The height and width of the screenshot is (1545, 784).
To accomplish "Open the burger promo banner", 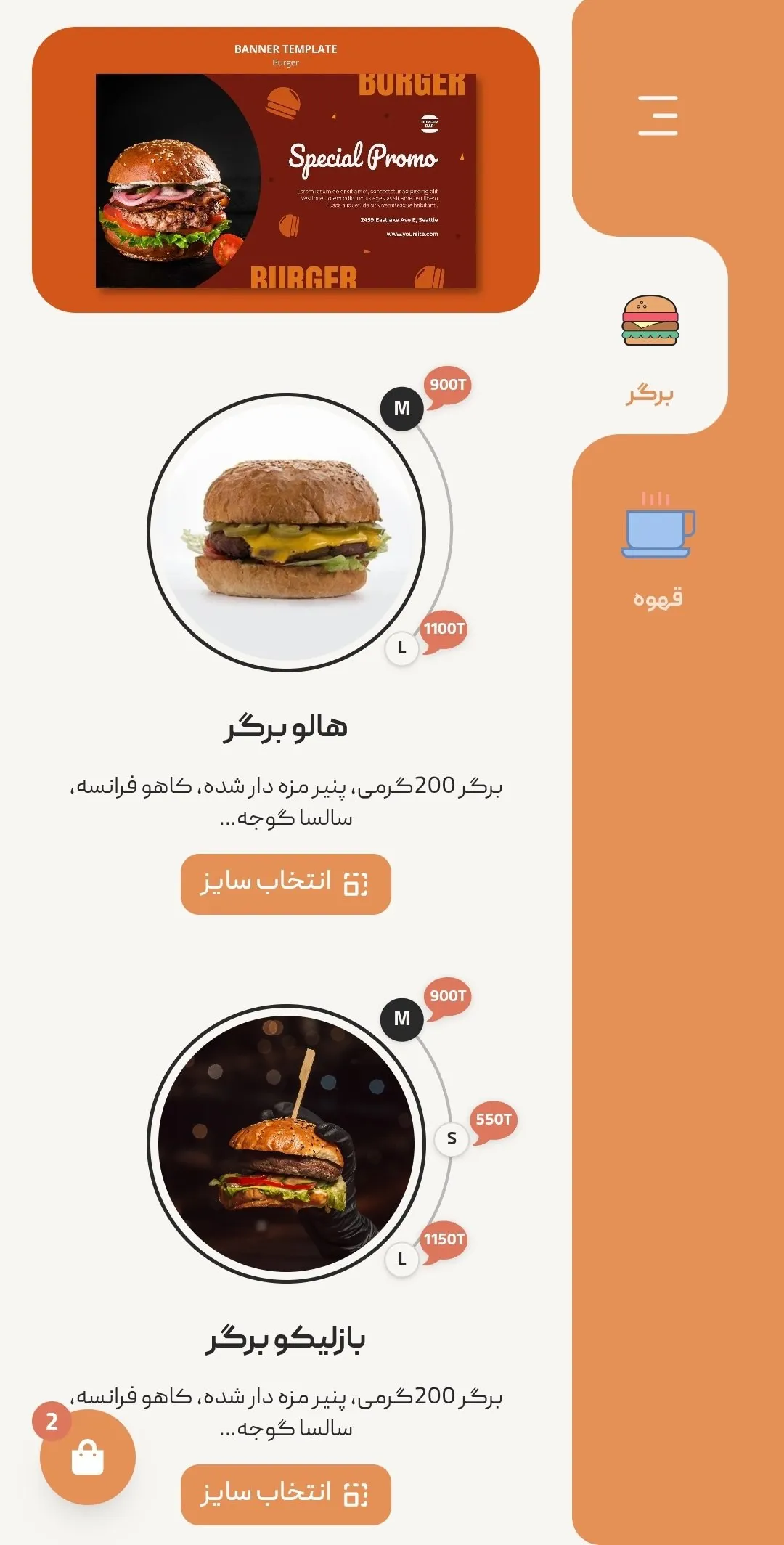I will click(286, 170).
